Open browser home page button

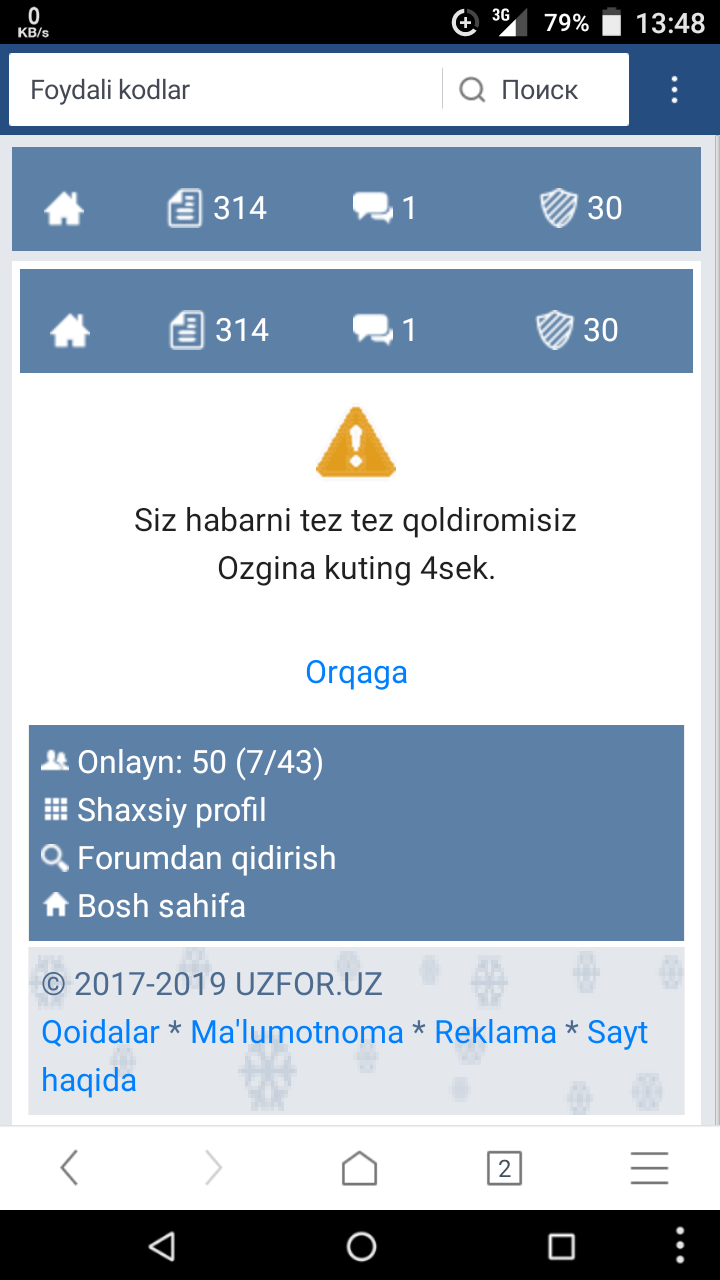(359, 1167)
